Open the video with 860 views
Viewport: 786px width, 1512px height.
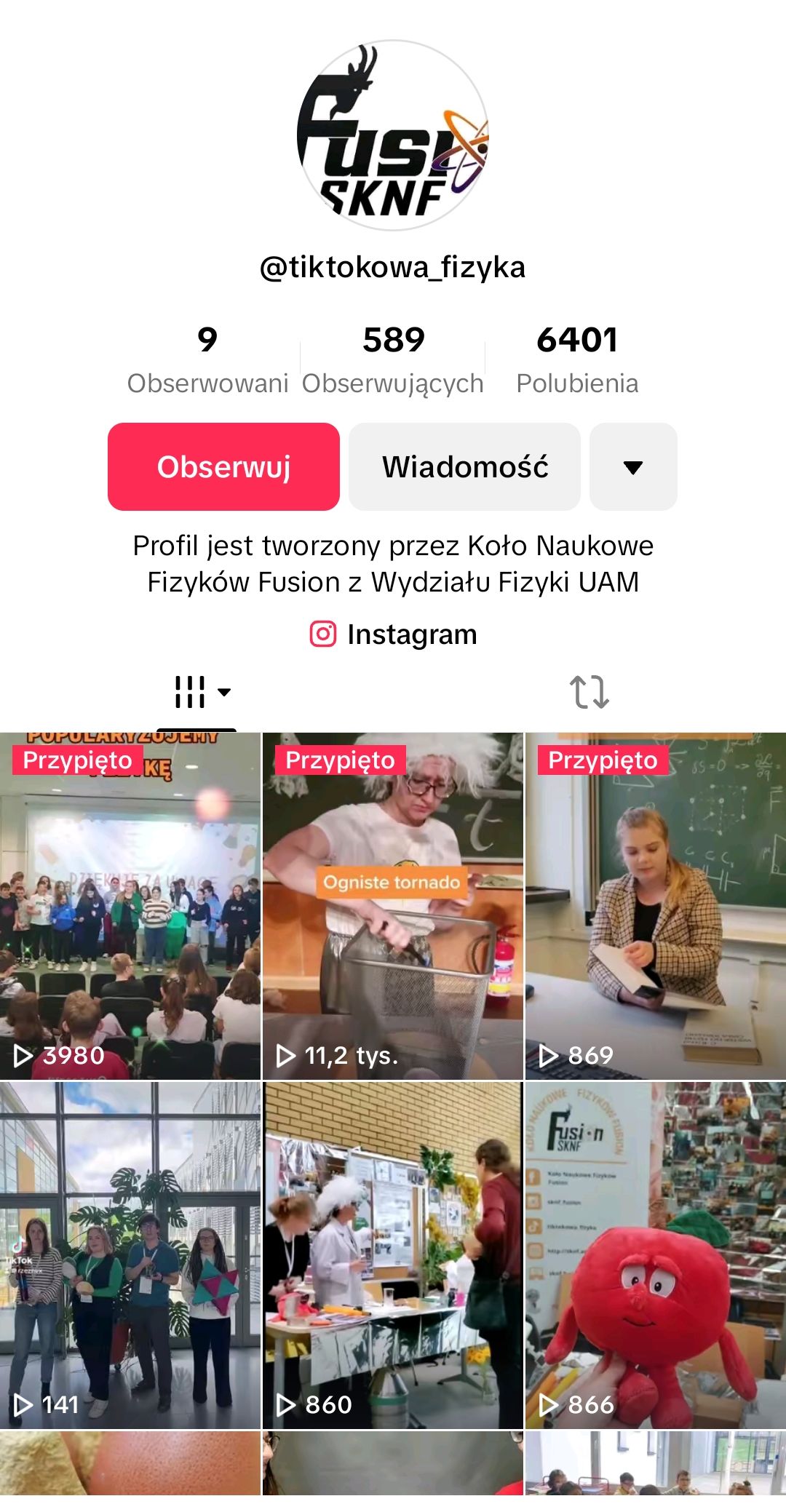[392, 1255]
